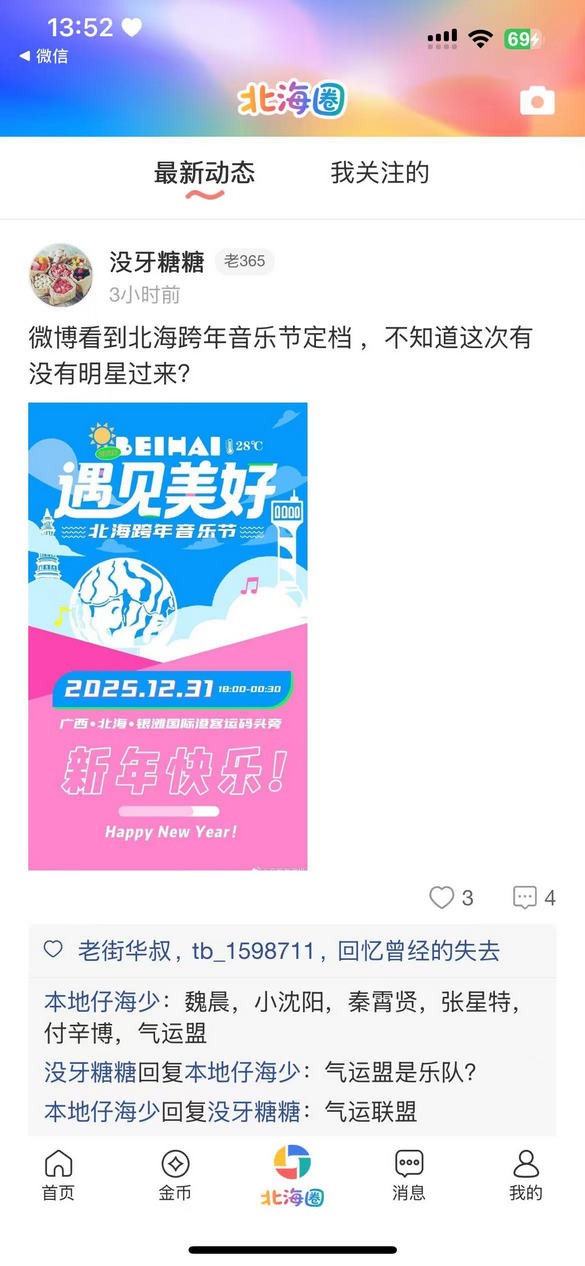Open the 消息 tab
585x1266 pixels.
coord(409,1175)
